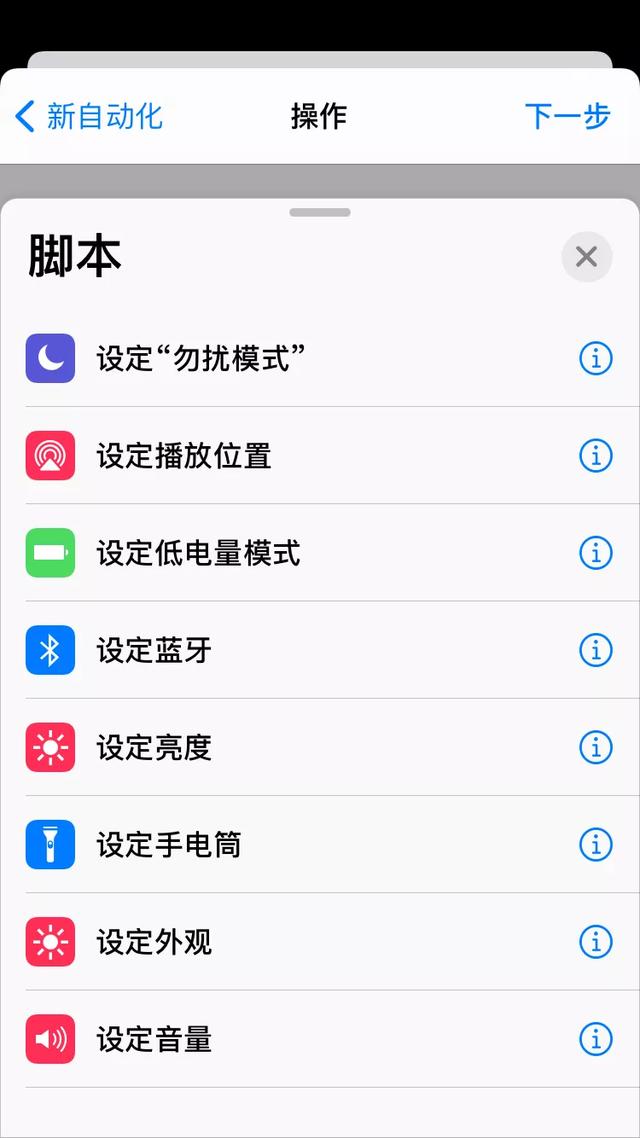640x1138 pixels.
Task: Choose the 设定手电筒 action
Action: tap(169, 845)
